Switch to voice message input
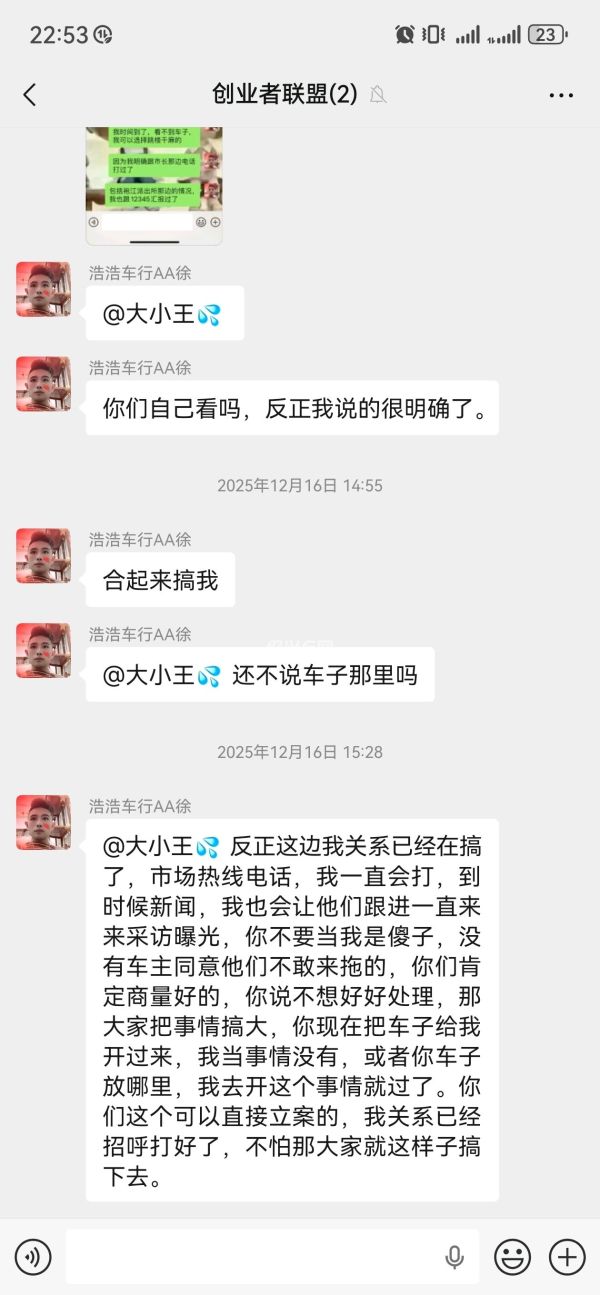600x1295 pixels. 33,1256
